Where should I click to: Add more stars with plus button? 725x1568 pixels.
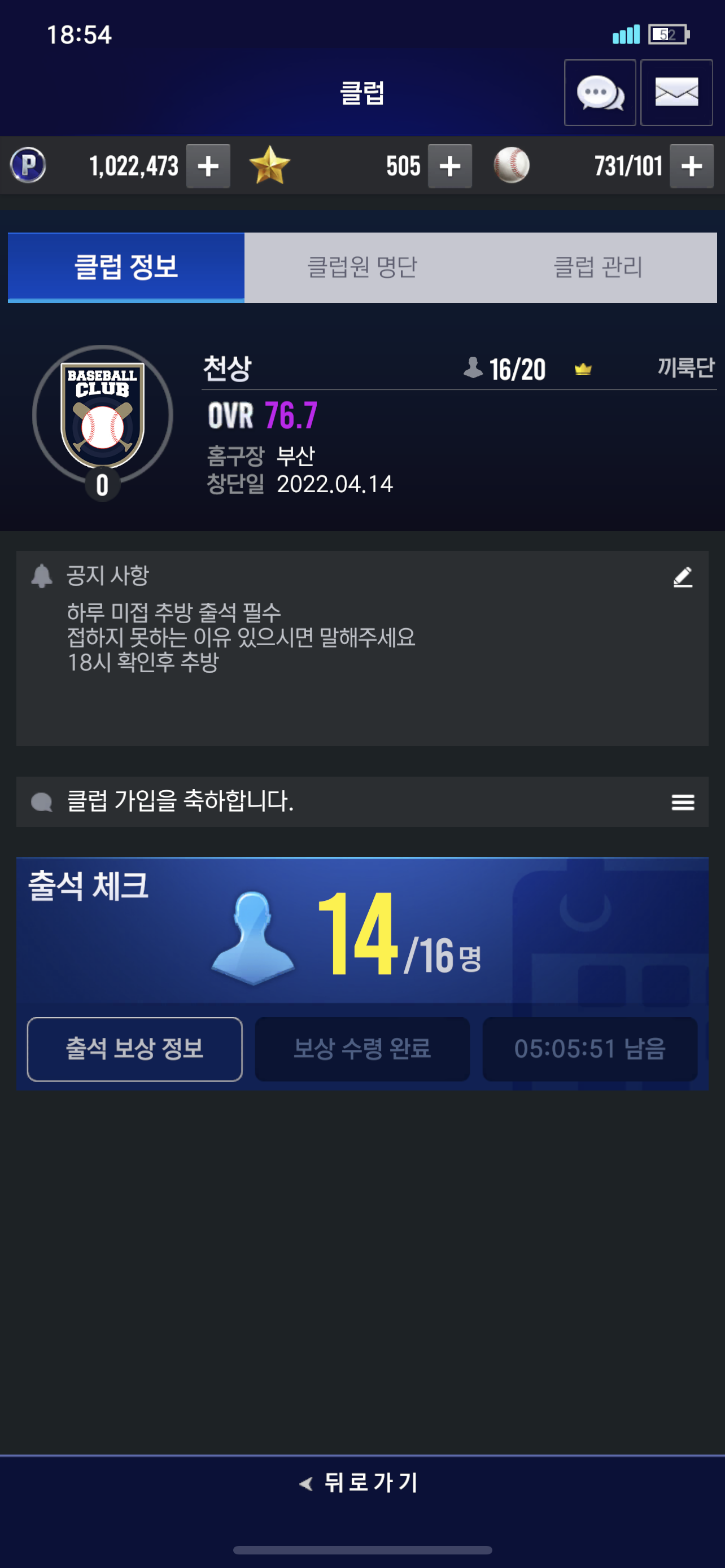450,165
